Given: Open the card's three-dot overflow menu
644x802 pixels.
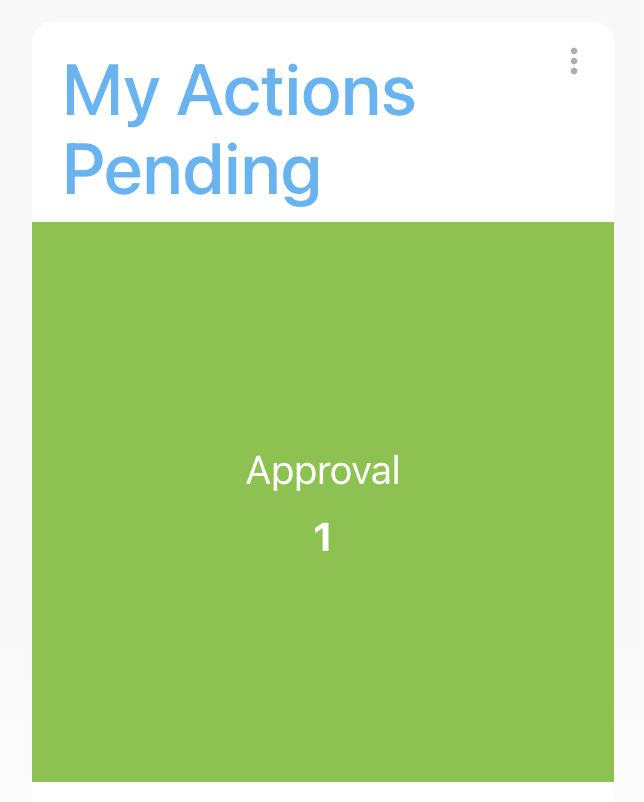Looking at the screenshot, I should click(574, 61).
